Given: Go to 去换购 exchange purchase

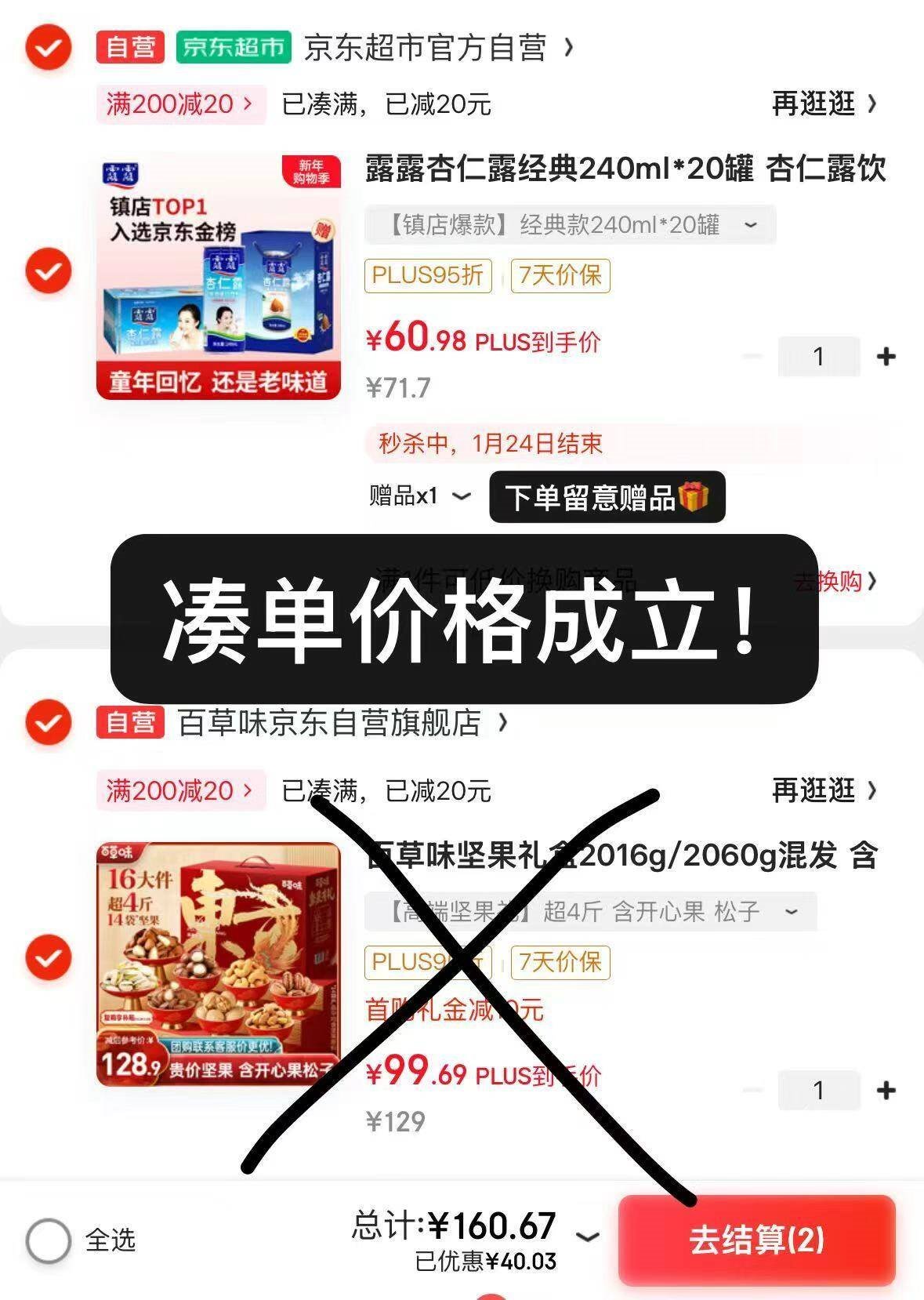Looking at the screenshot, I should point(835,581).
